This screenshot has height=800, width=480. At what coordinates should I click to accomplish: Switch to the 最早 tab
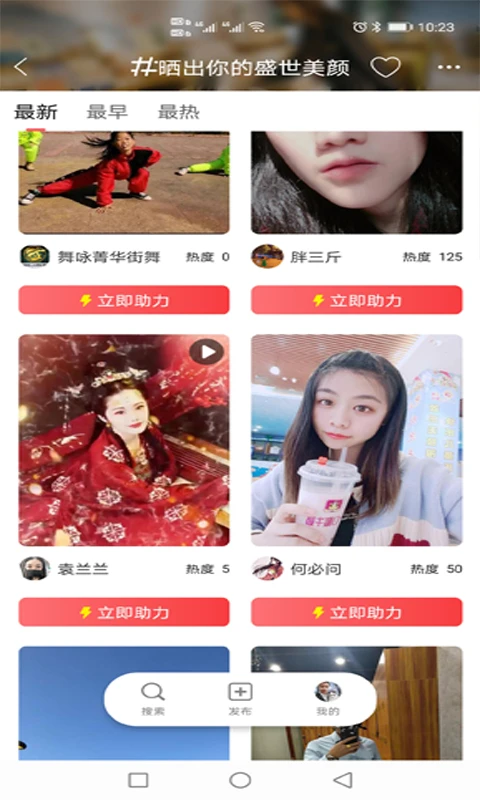(x=107, y=112)
